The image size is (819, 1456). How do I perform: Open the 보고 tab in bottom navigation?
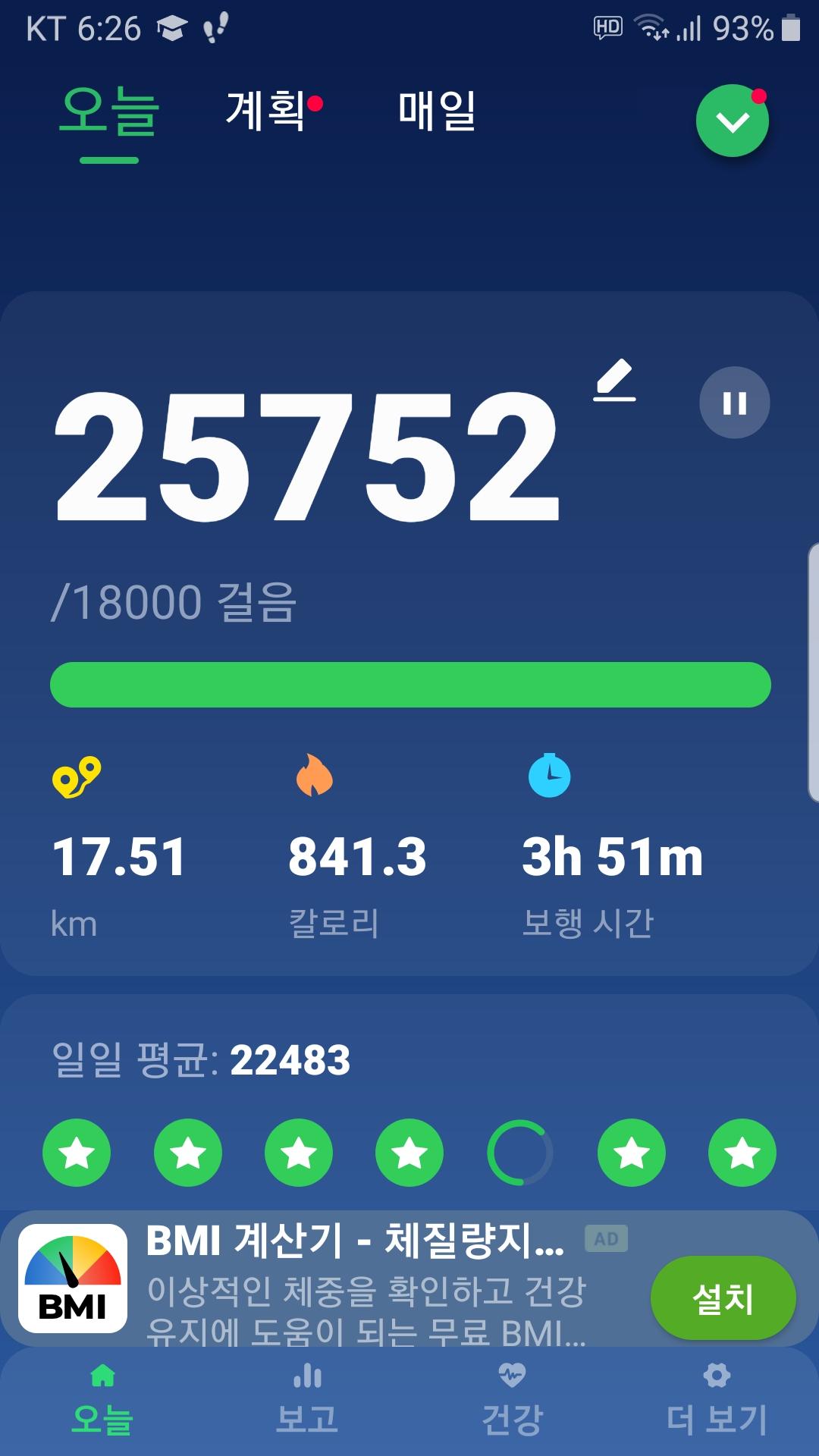coord(306,1401)
